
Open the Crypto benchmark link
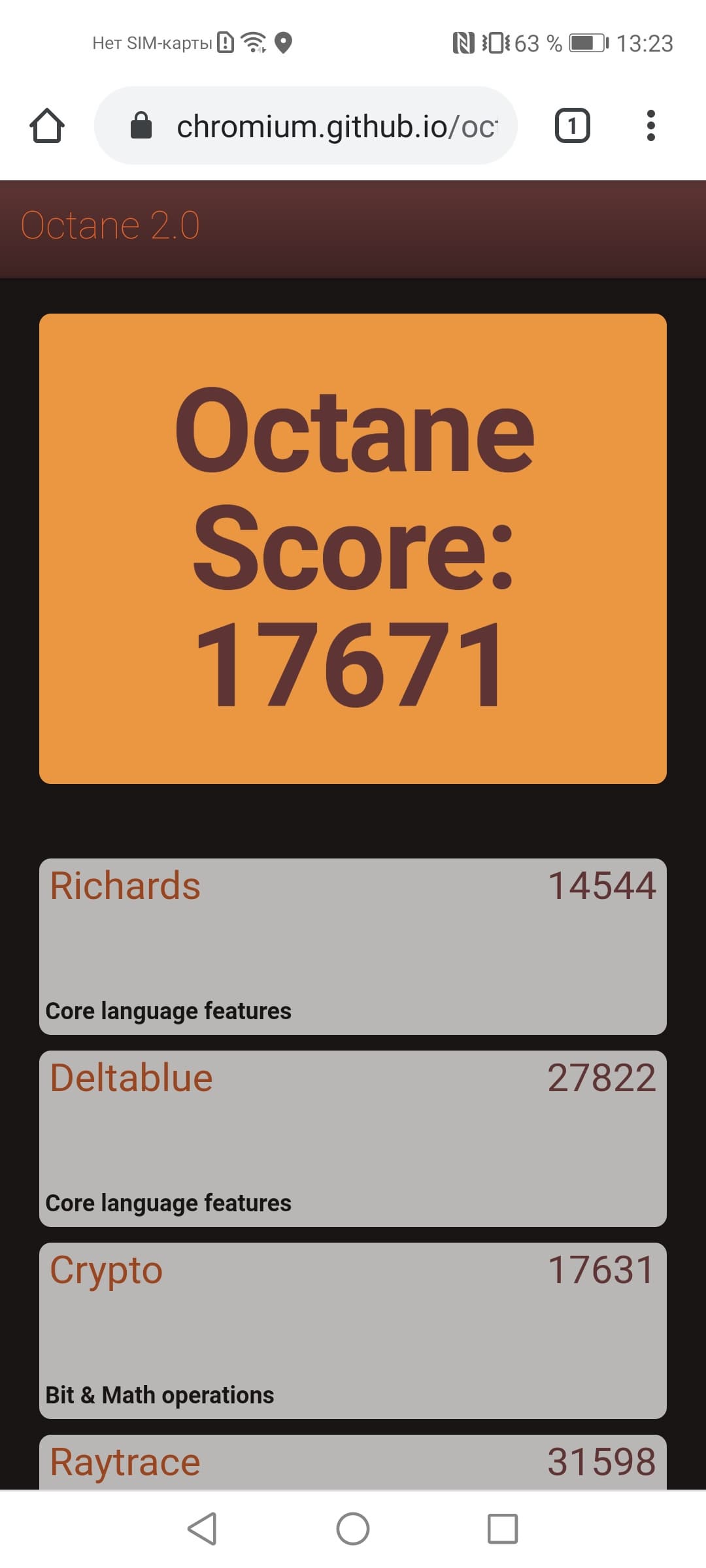coord(107,1271)
